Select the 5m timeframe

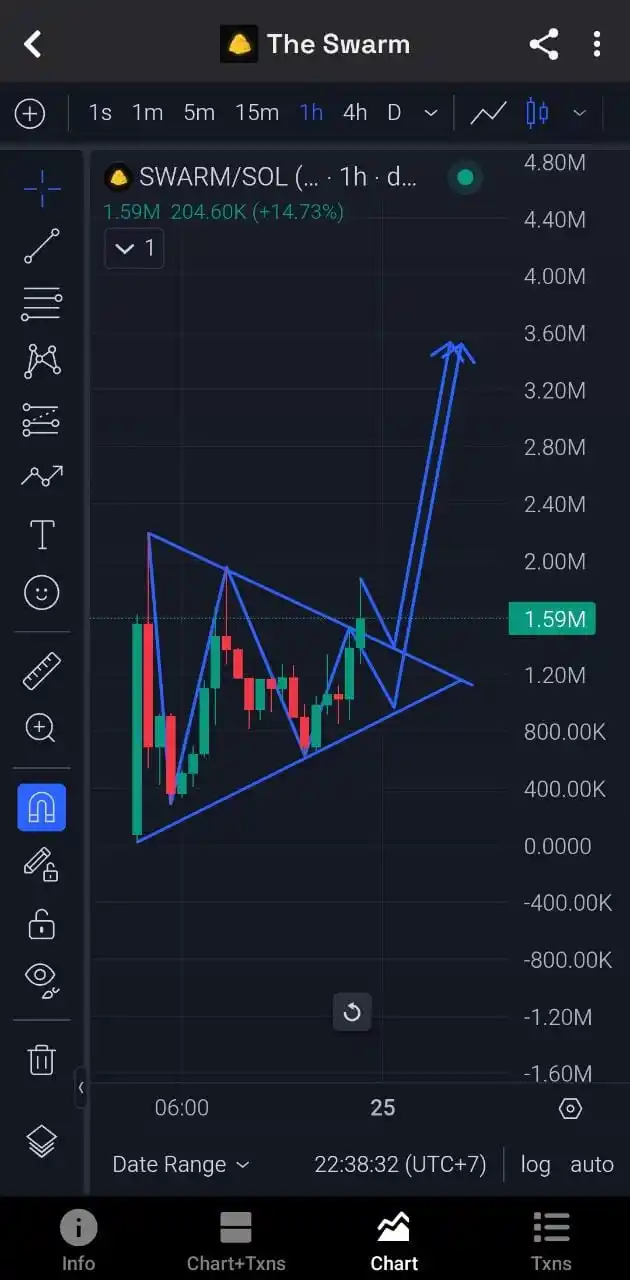[x=199, y=113]
